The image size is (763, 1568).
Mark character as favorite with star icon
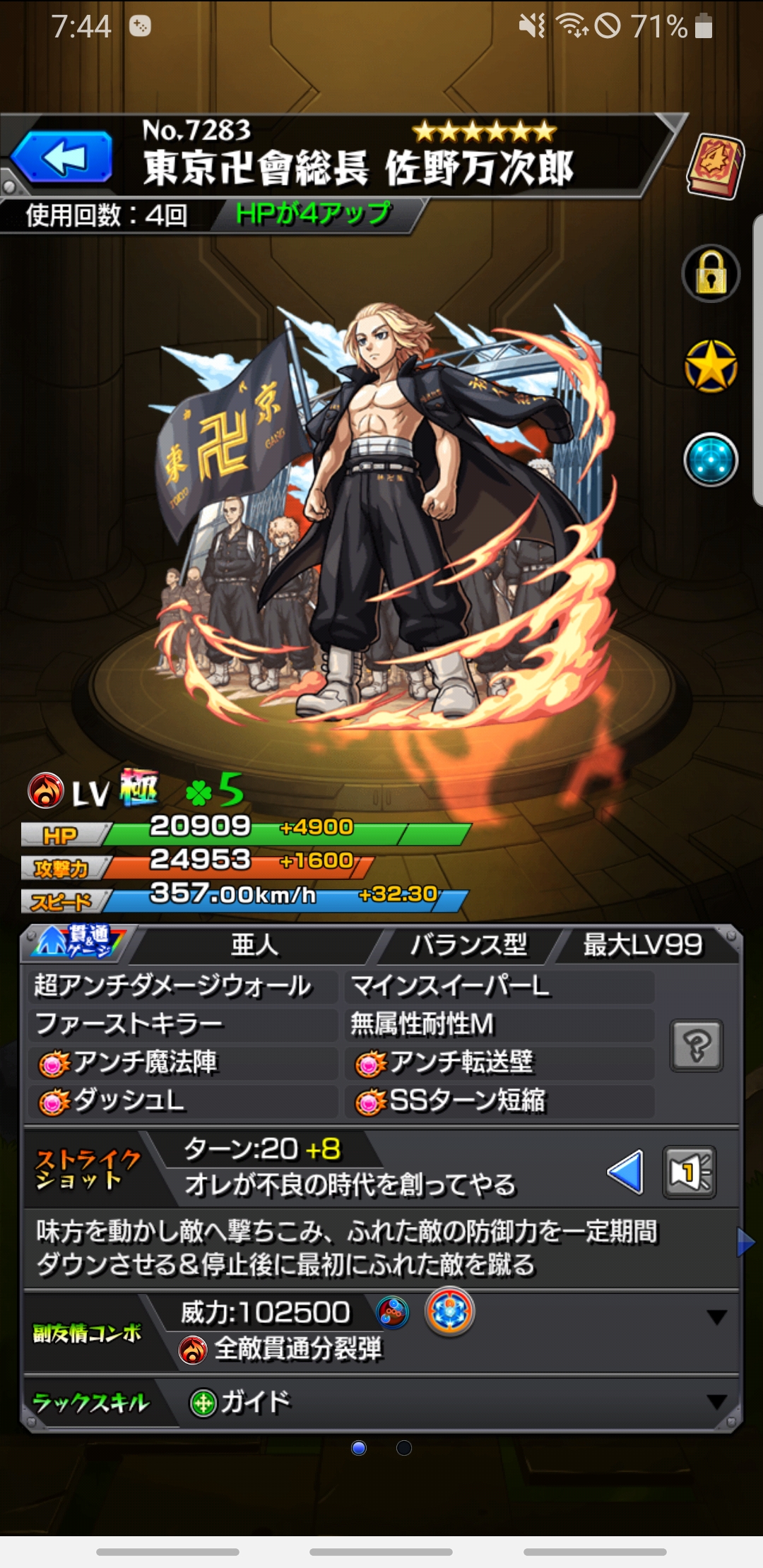711,367
